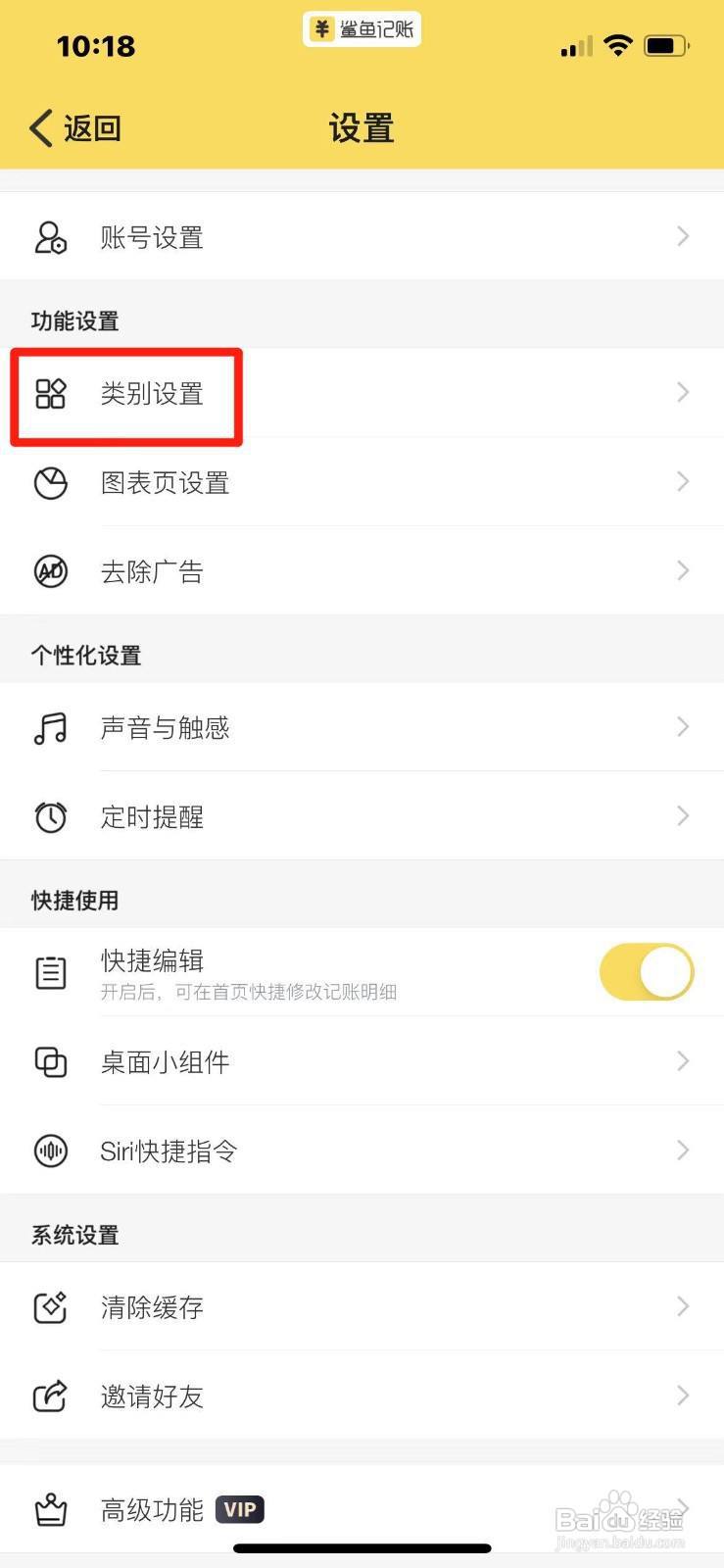Tap the 返回 back button
Screen dimensions: 724x1568
tap(73, 128)
